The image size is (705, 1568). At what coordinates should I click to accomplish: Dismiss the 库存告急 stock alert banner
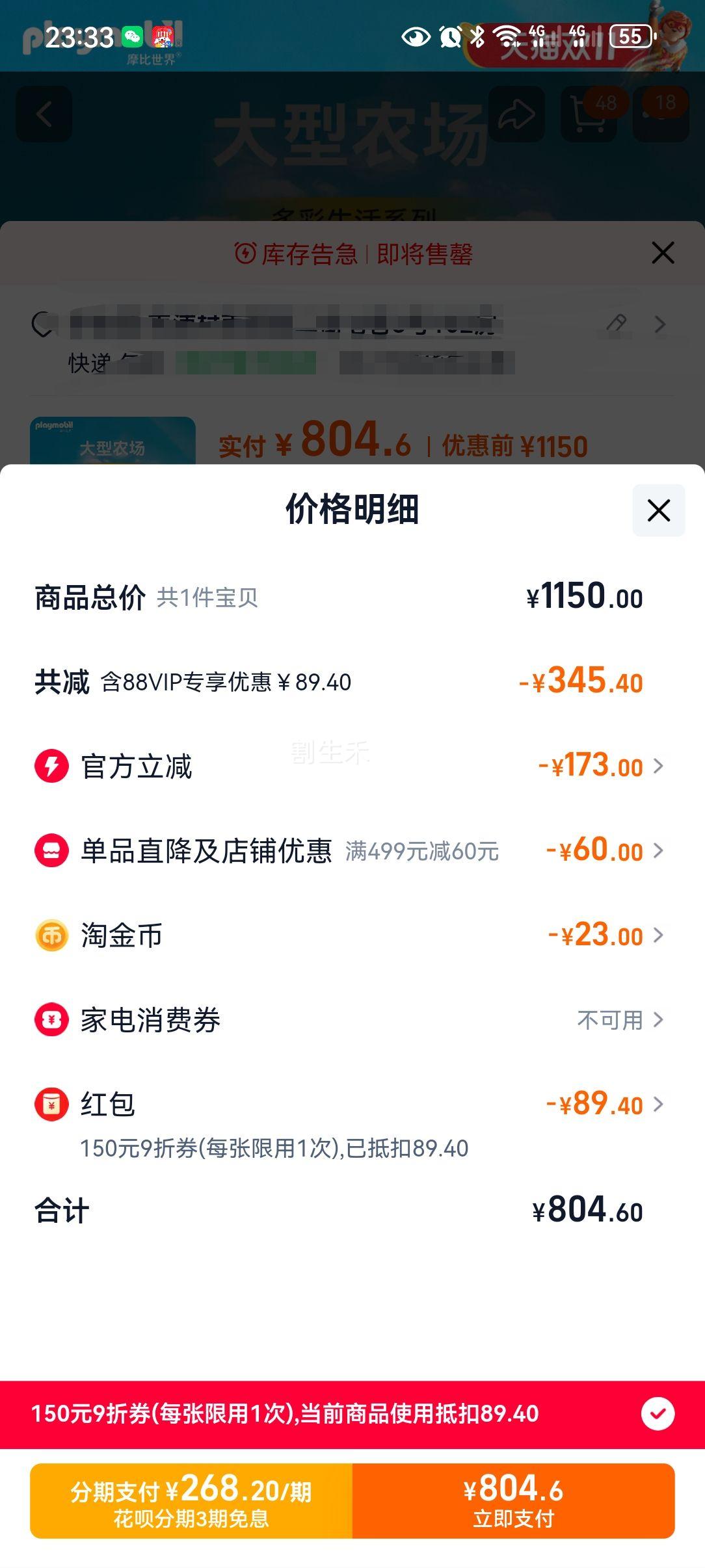pyautogui.click(x=661, y=254)
